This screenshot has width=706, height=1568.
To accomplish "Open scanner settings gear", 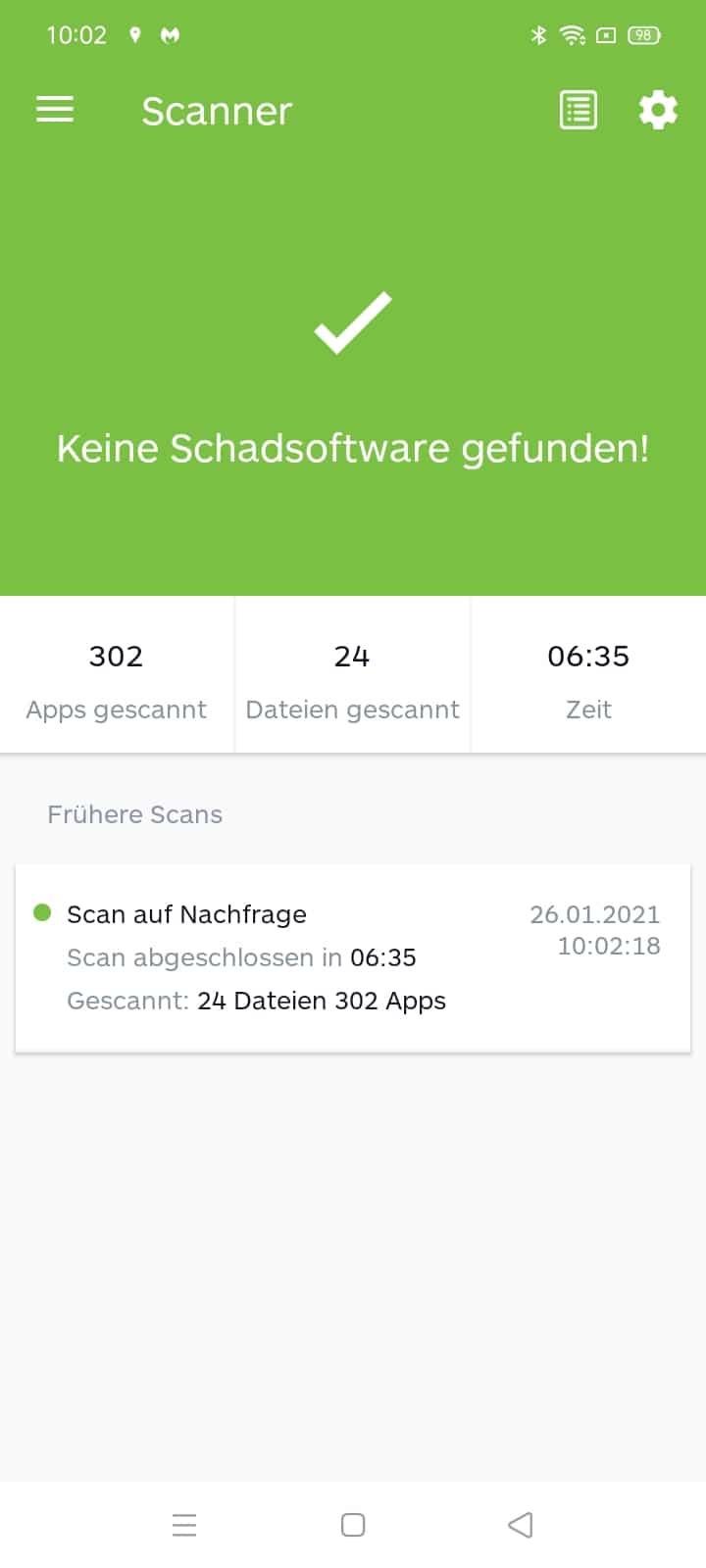I will pyautogui.click(x=658, y=110).
